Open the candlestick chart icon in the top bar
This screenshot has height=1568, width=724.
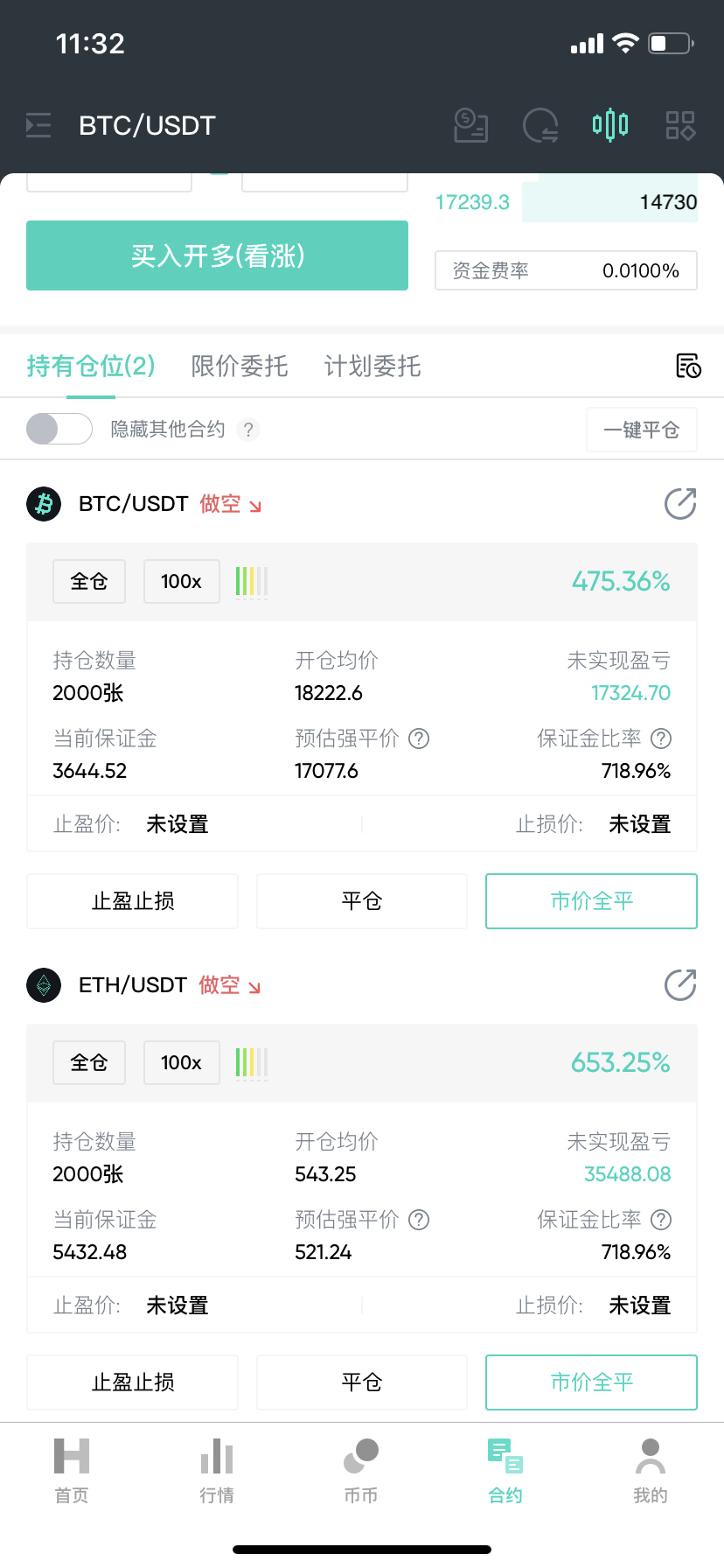pos(609,125)
